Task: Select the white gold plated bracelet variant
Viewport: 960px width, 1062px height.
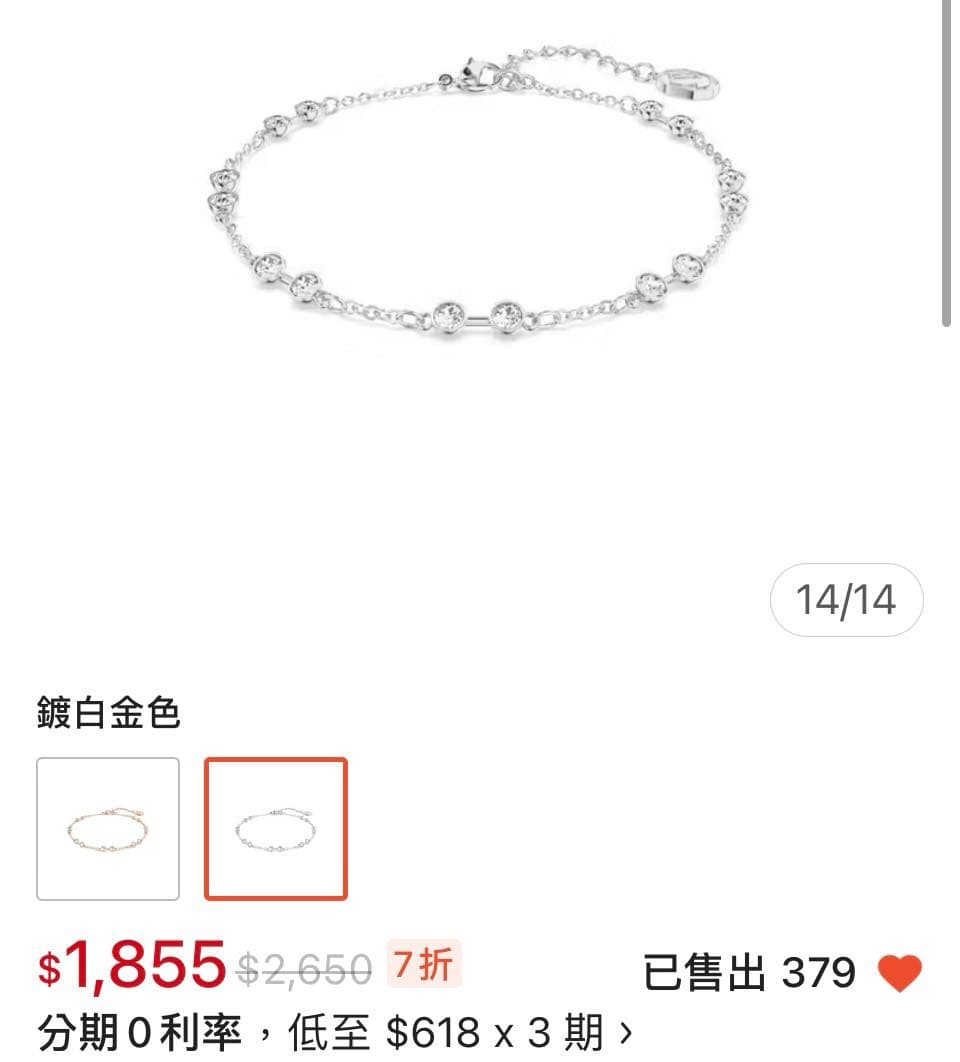Action: point(276,829)
